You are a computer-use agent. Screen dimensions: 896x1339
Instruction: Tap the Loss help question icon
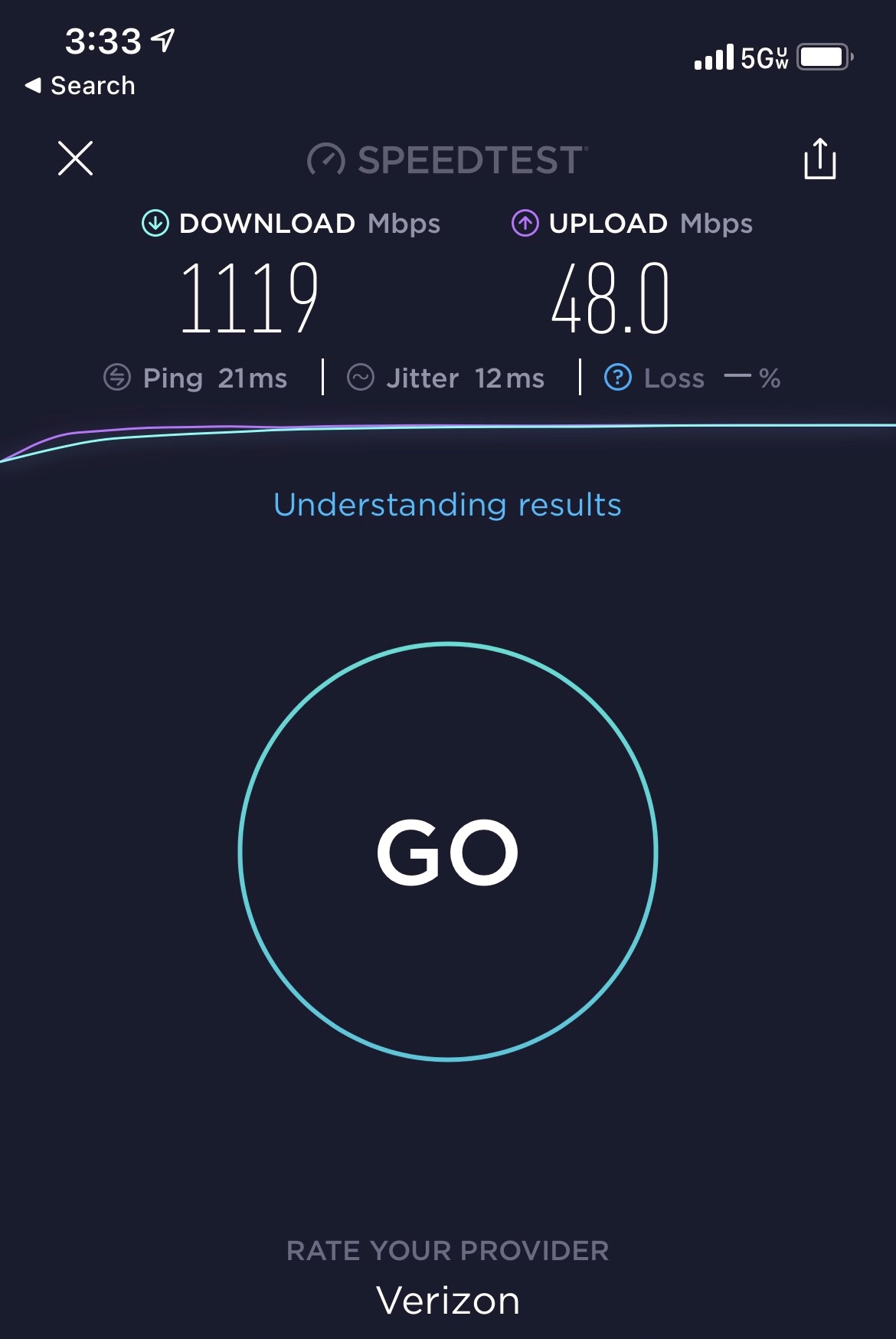click(618, 378)
